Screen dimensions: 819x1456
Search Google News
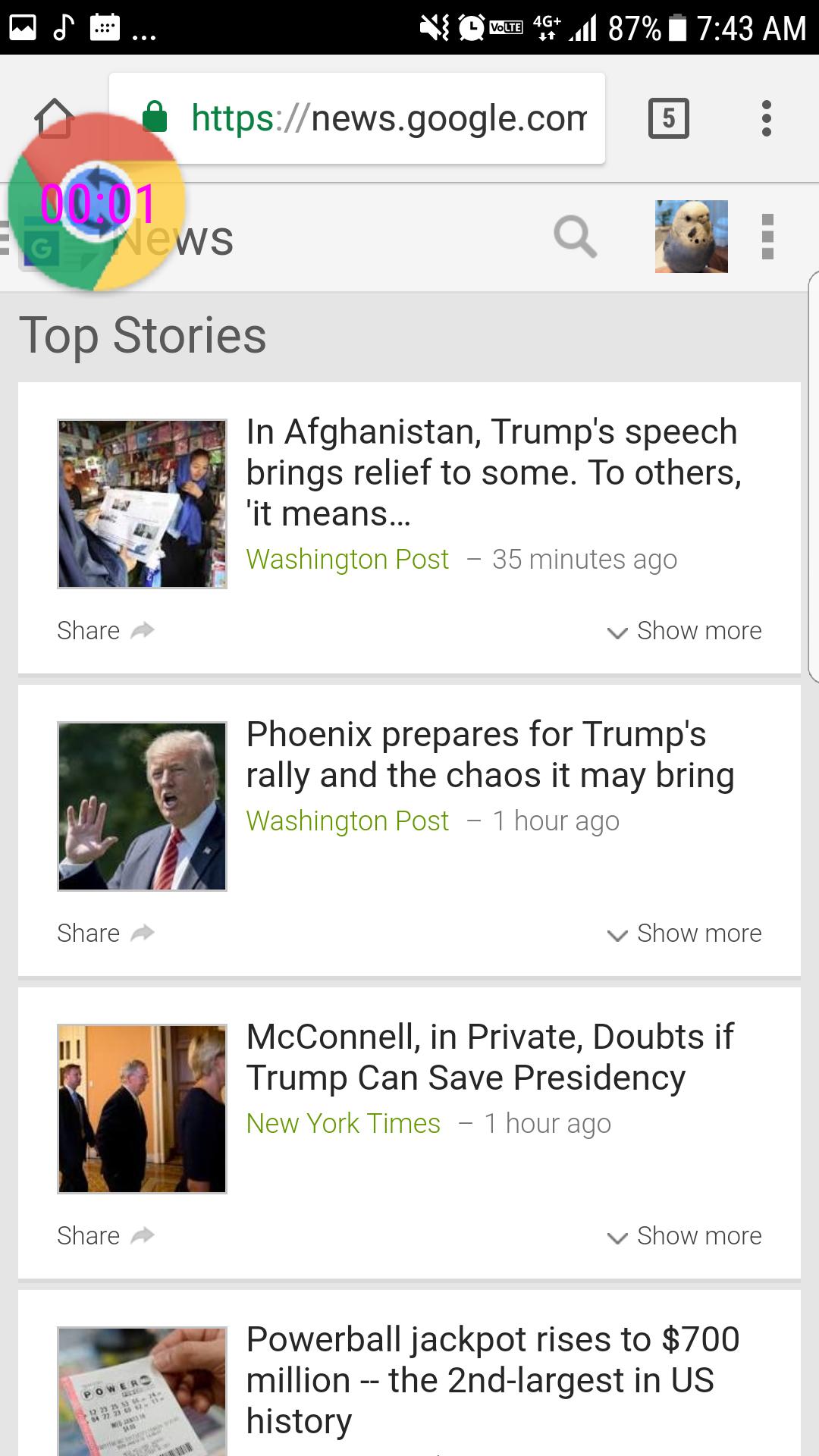tap(575, 237)
